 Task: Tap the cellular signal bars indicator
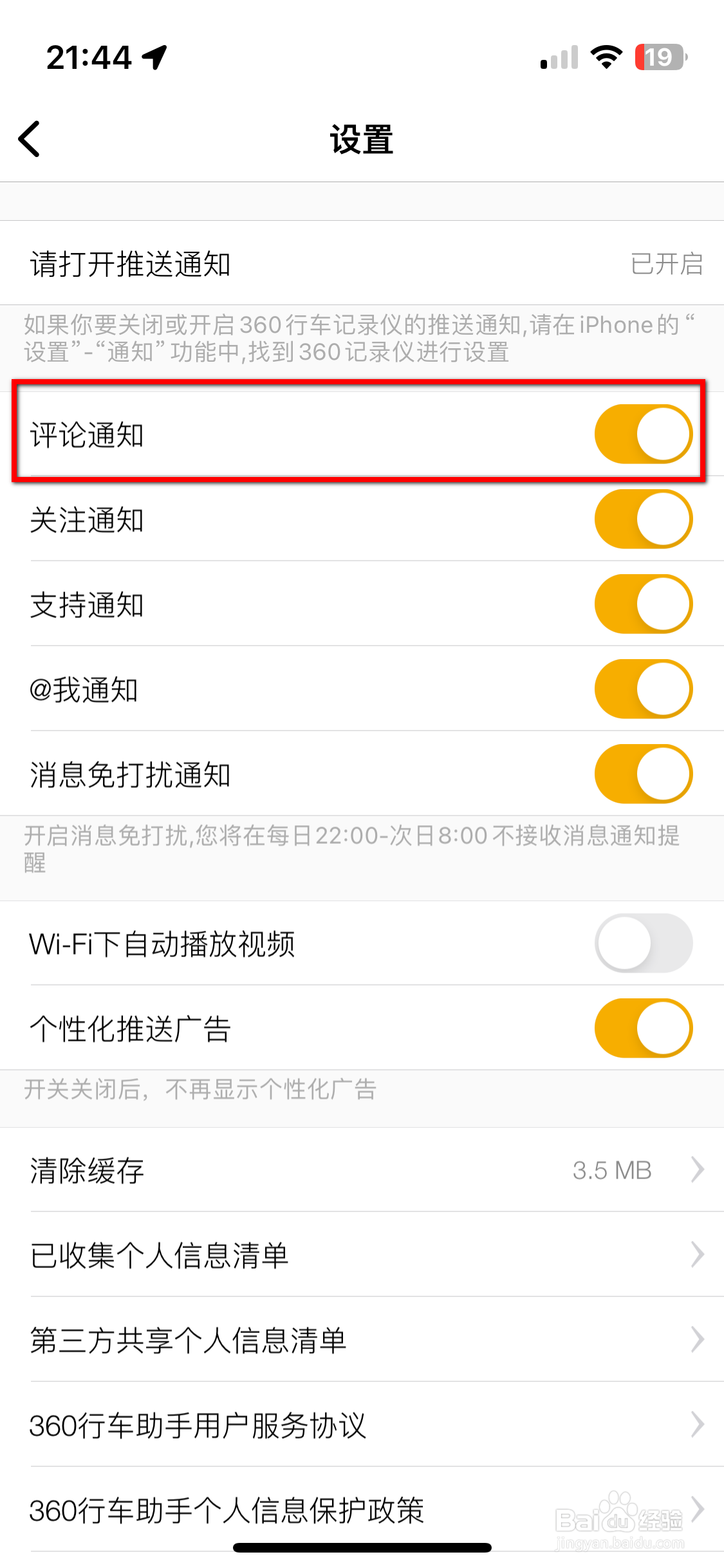click(x=559, y=57)
